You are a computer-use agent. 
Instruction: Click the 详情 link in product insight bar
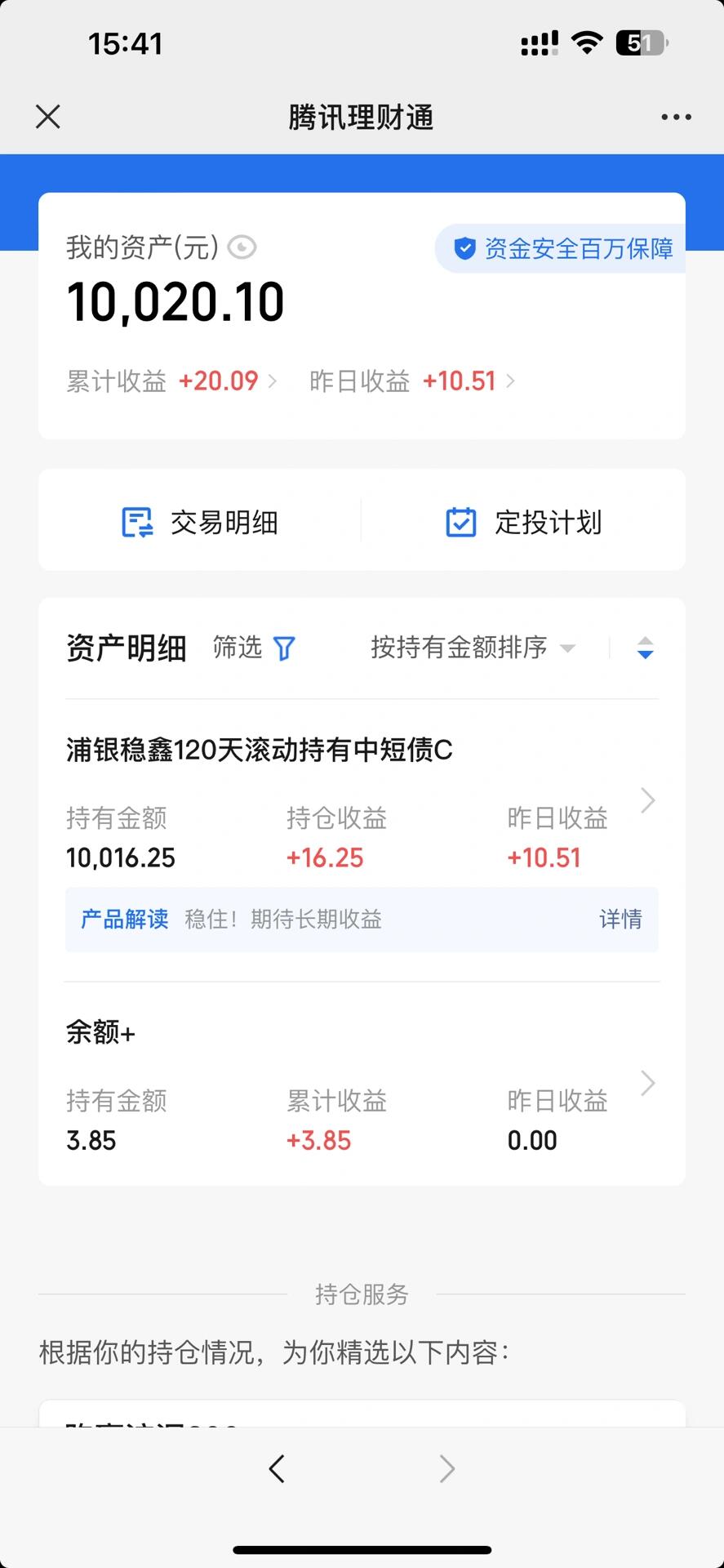click(620, 920)
